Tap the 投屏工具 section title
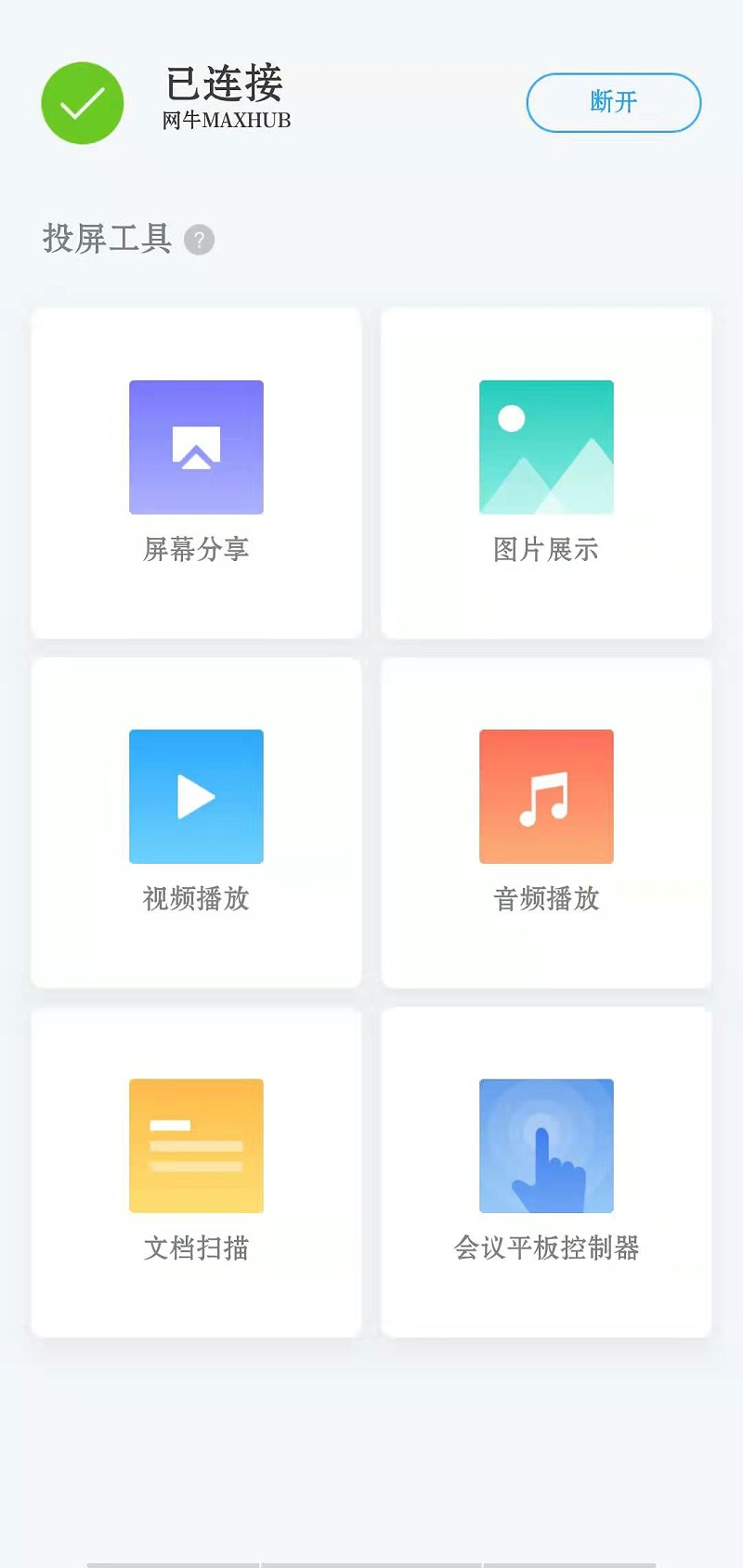Screen dimensions: 743x1568 click(x=108, y=239)
